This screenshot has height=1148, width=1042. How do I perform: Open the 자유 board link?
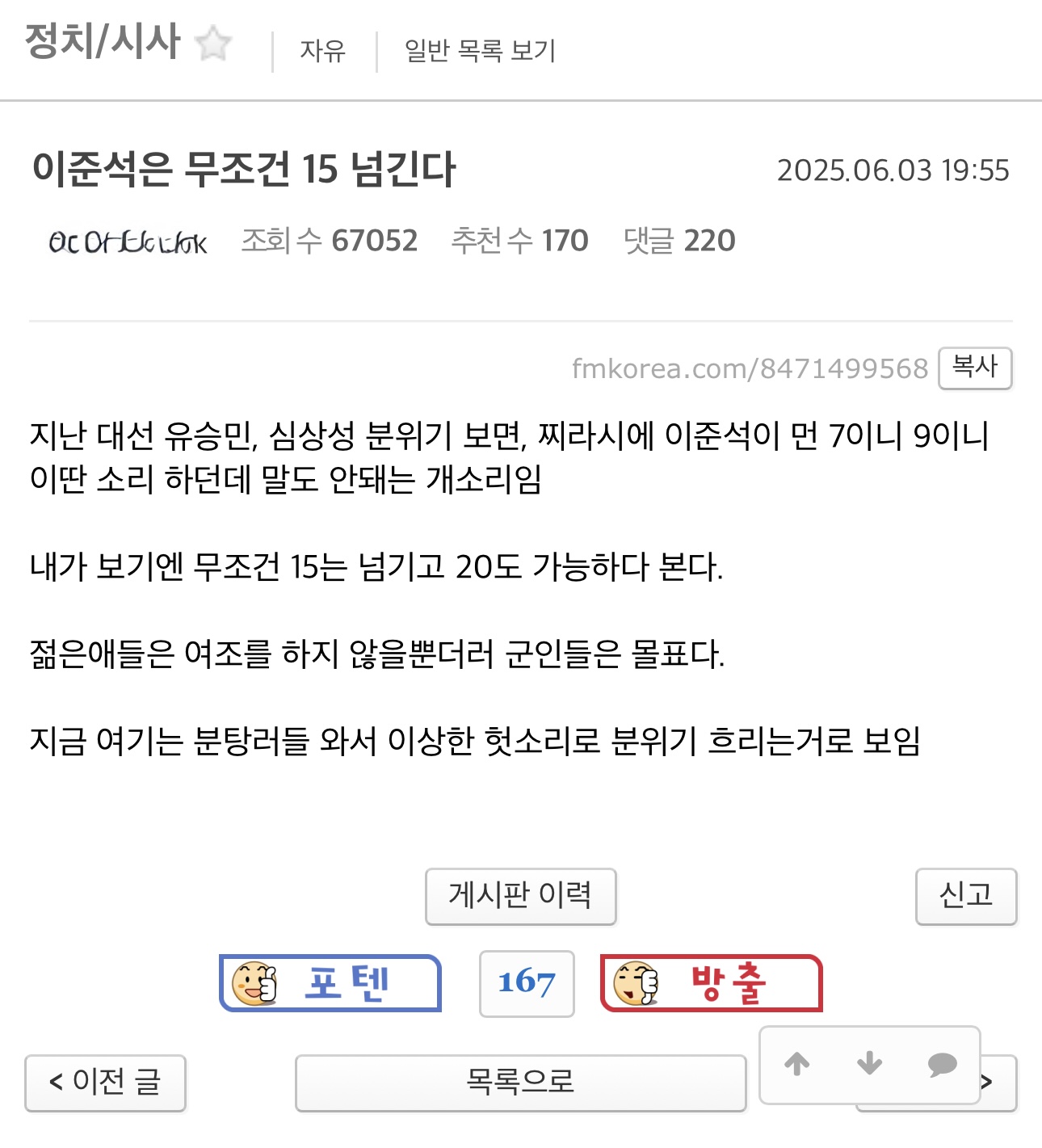[x=322, y=51]
